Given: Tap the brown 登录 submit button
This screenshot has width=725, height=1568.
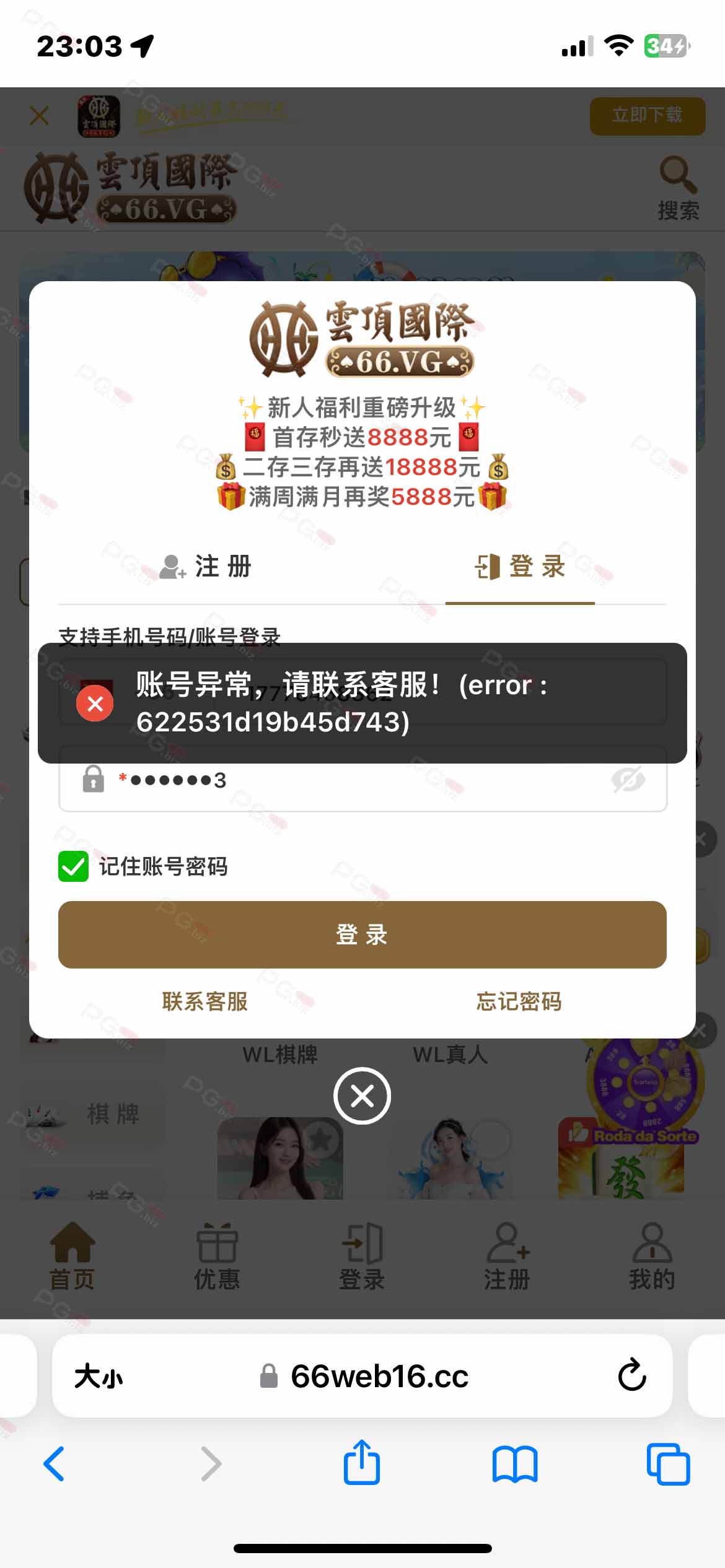Looking at the screenshot, I should click(x=362, y=934).
